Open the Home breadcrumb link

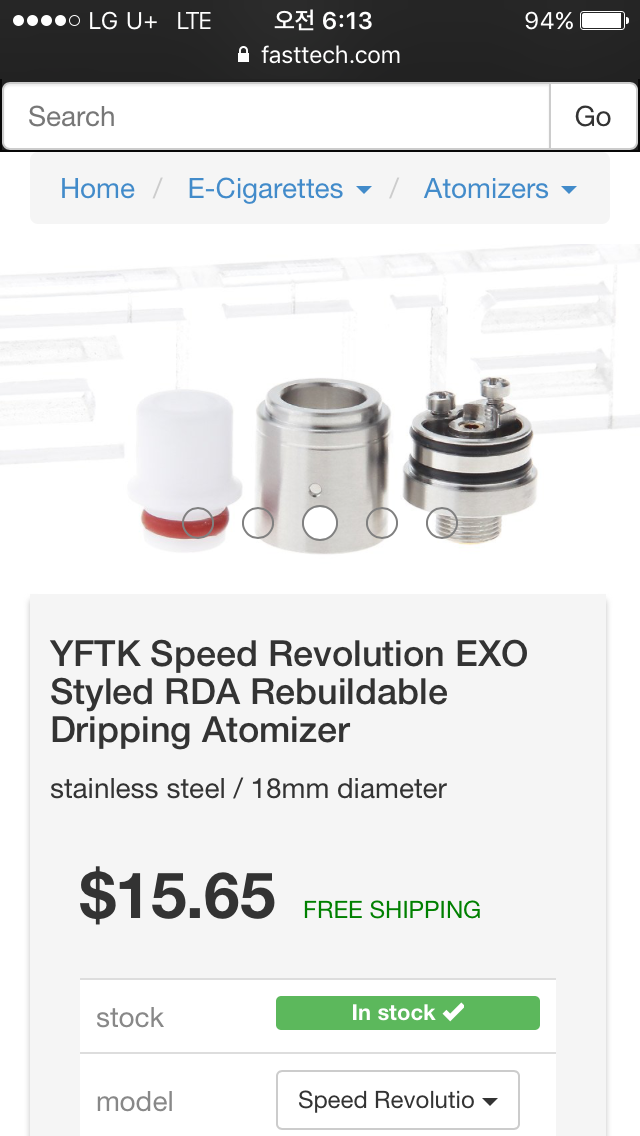[97, 189]
